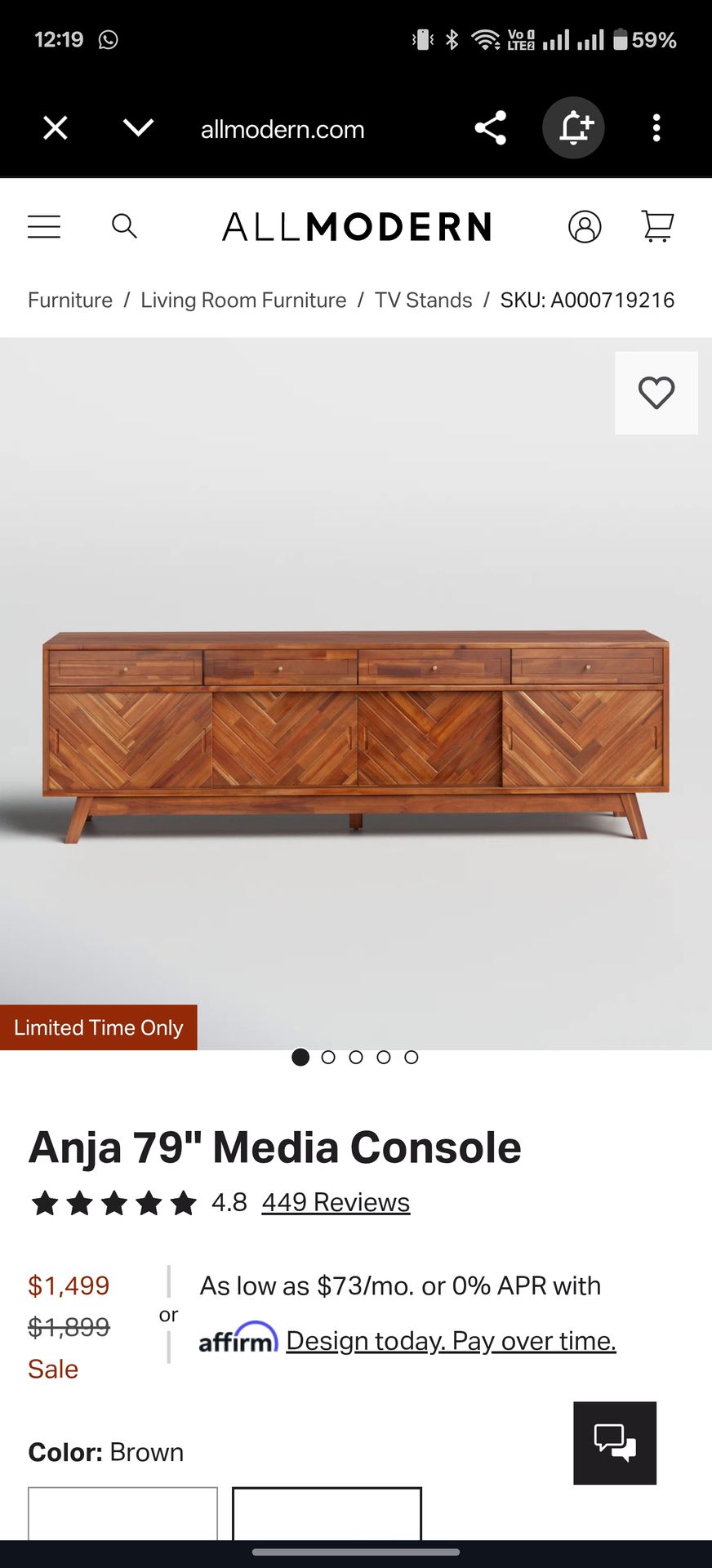Read the 449 Reviews
Image resolution: width=712 pixels, height=1568 pixels.
336,1203
